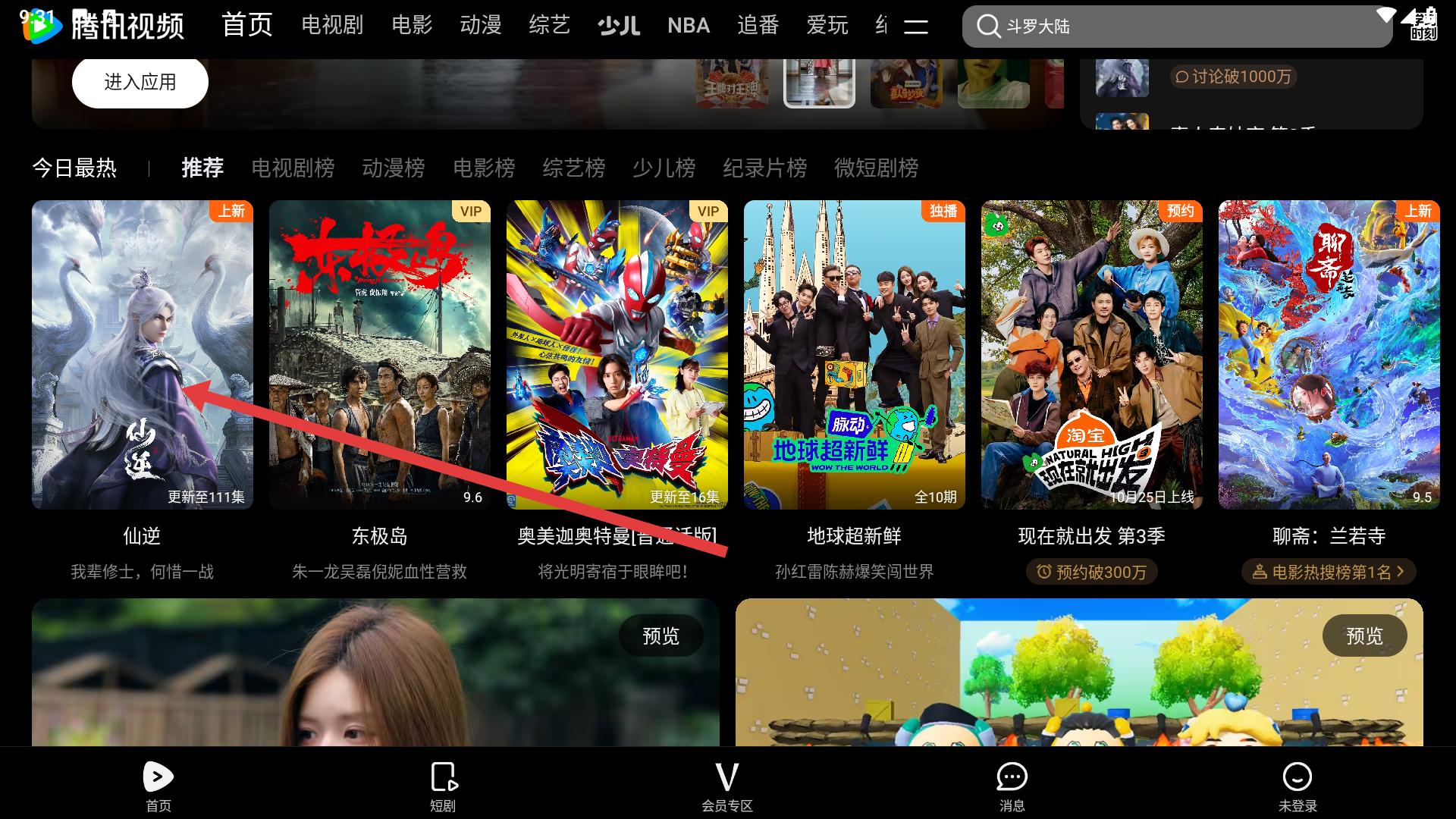Open the 动漫 channel tab
This screenshot has width=1456, height=819.
[481, 25]
